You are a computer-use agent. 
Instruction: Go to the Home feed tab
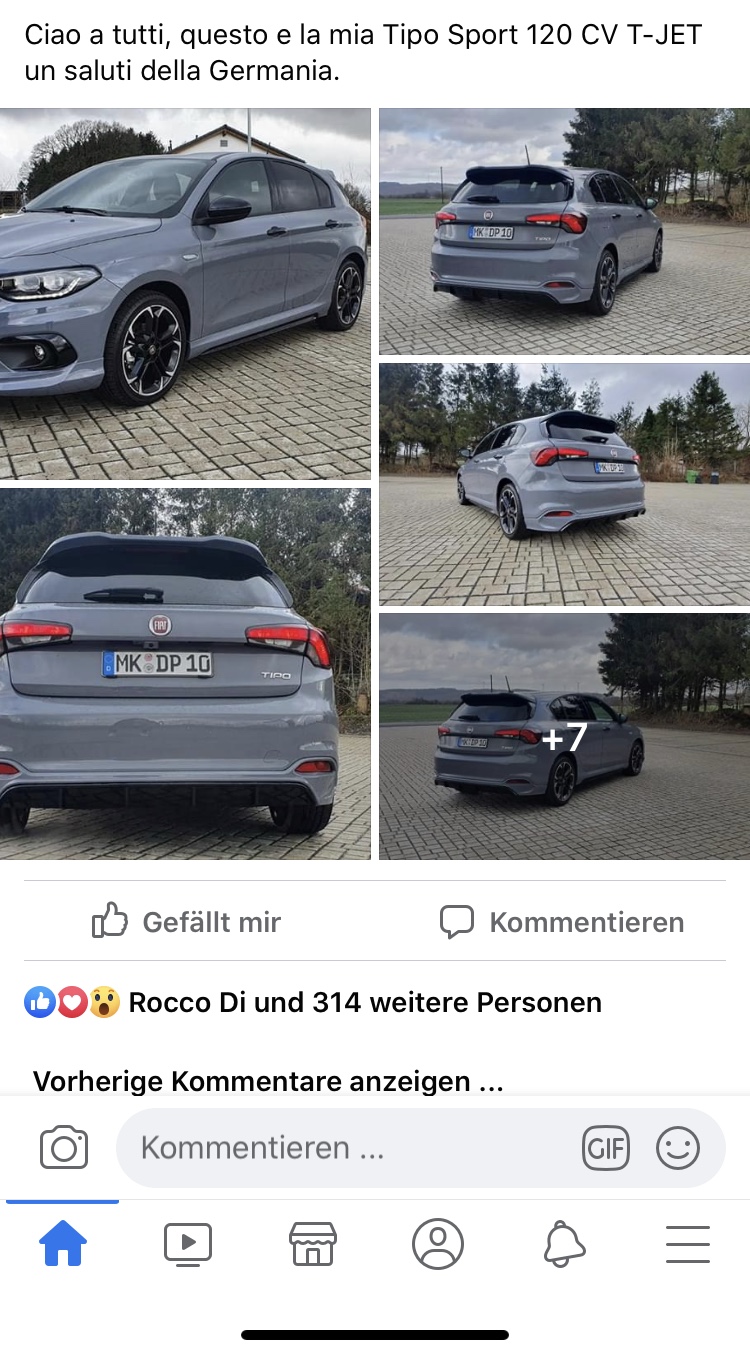click(x=63, y=1244)
